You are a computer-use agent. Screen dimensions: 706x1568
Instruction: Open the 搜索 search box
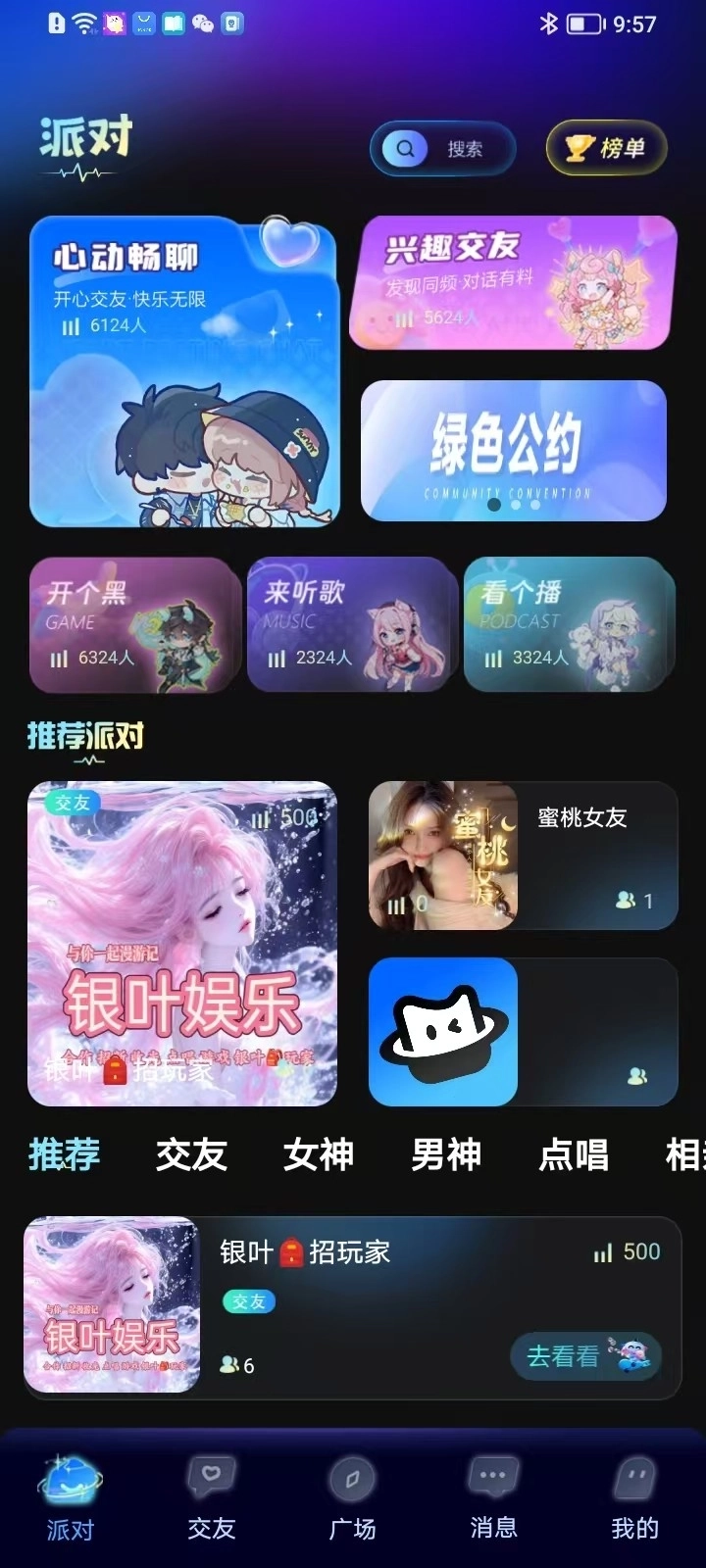point(443,149)
